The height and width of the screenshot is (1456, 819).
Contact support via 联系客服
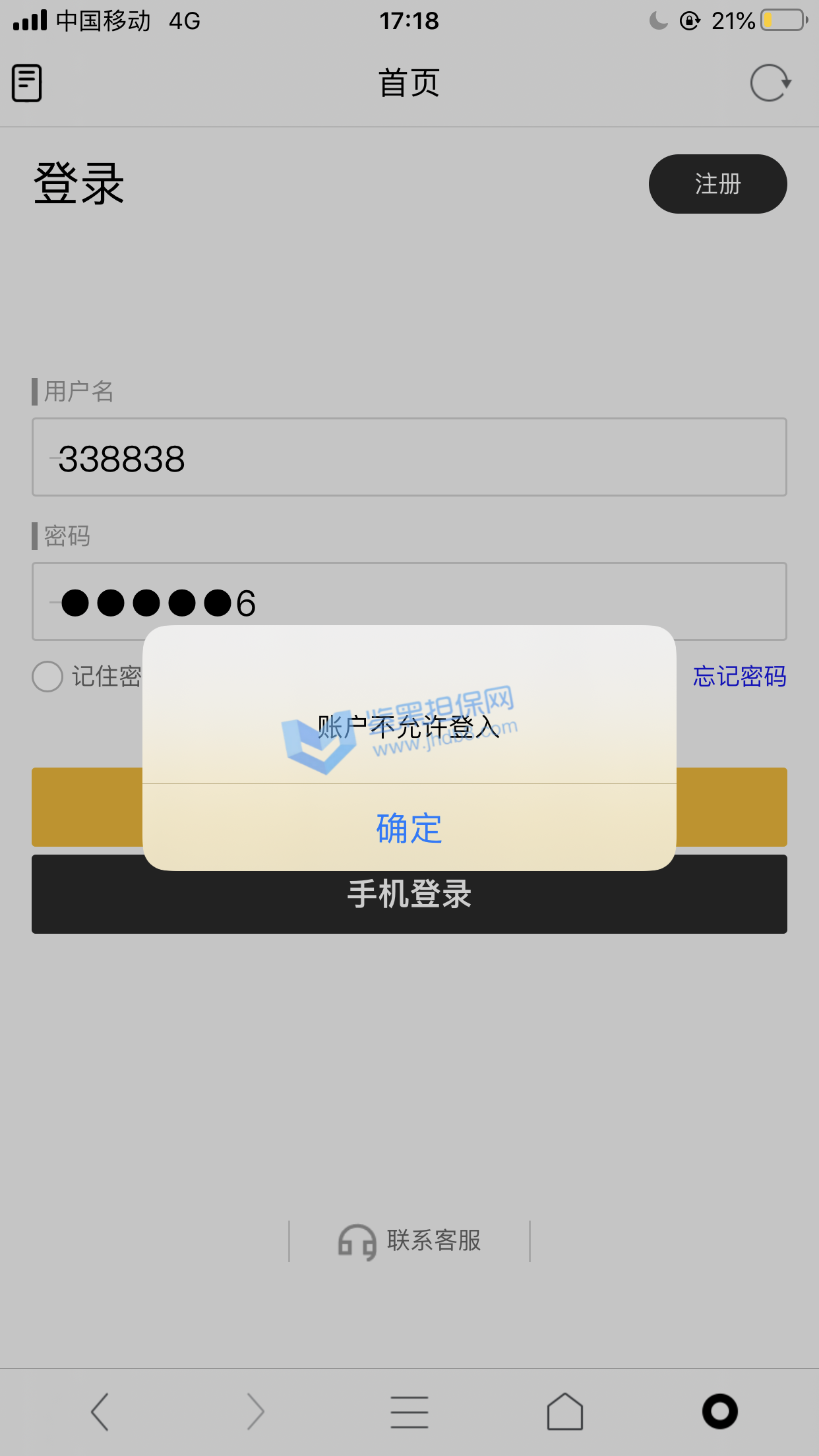409,1241
